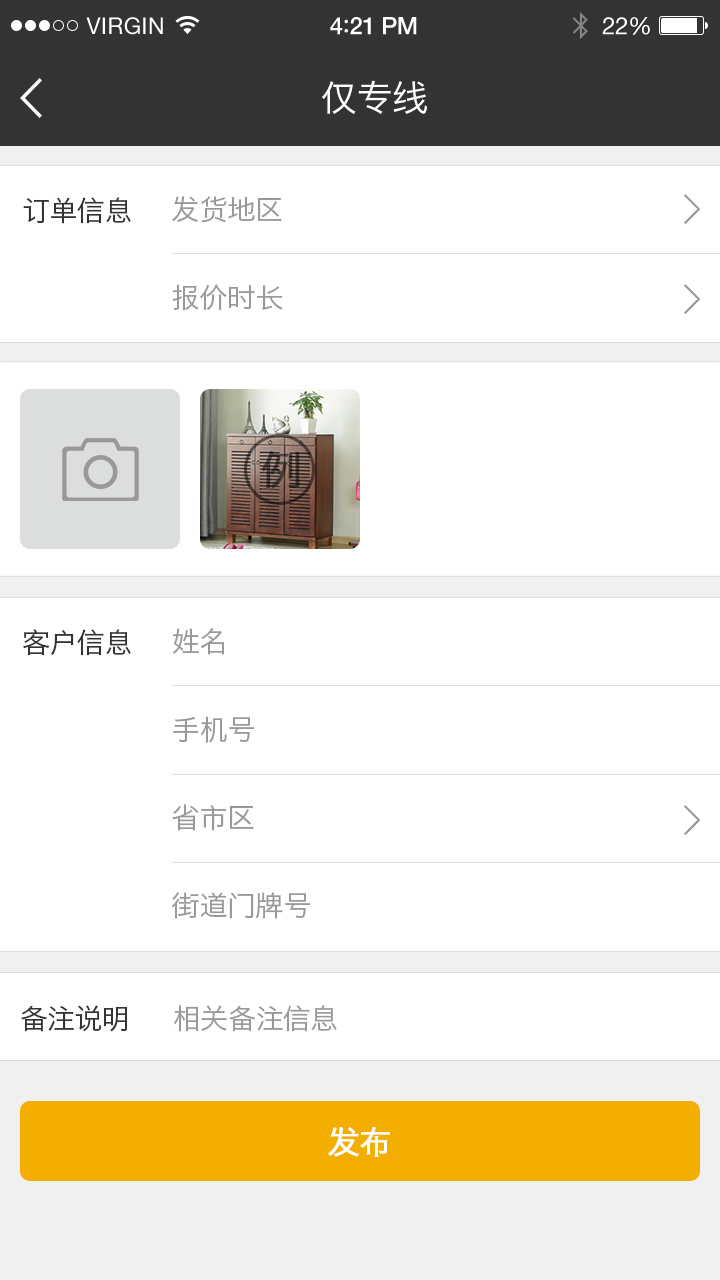
Task: Tap the 发布 publish button
Action: [x=360, y=1141]
